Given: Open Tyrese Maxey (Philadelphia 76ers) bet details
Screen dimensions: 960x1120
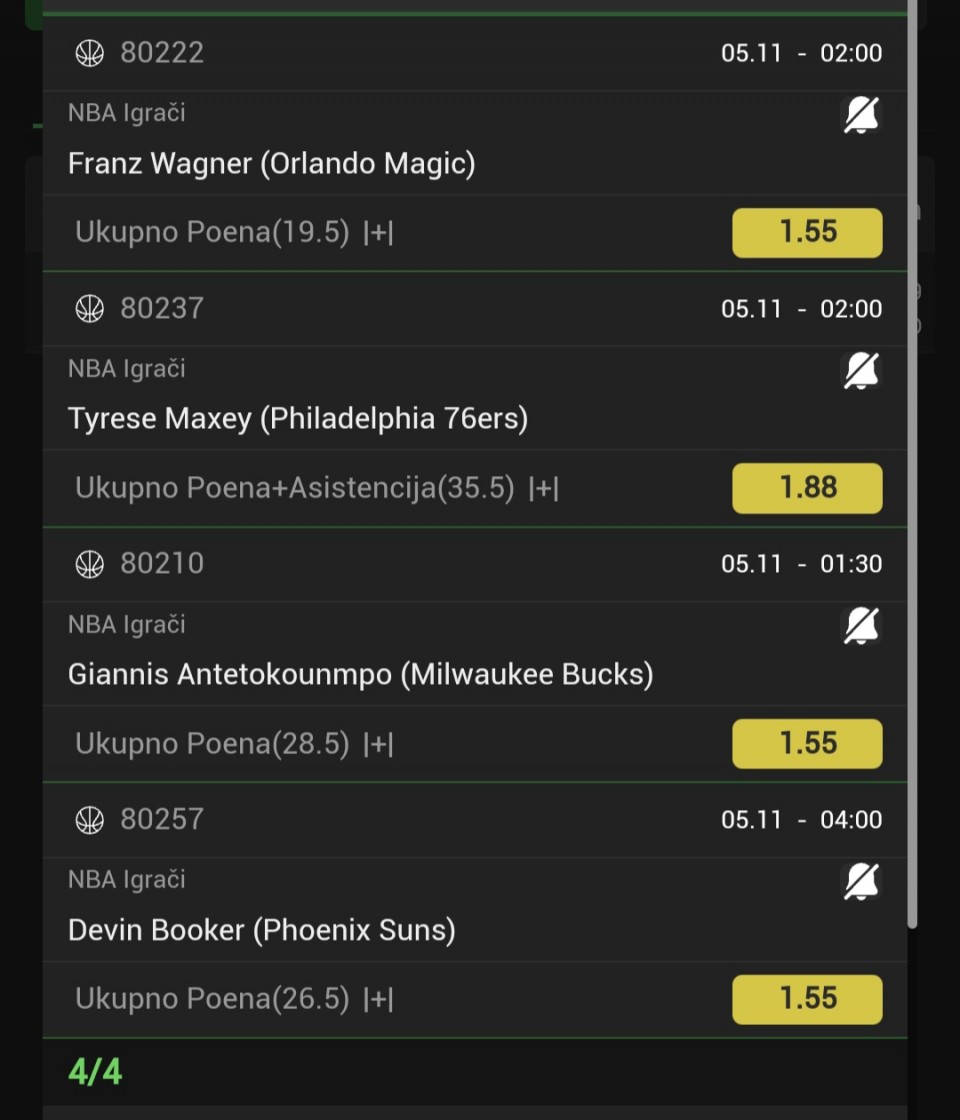Looking at the screenshot, I should 297,418.
